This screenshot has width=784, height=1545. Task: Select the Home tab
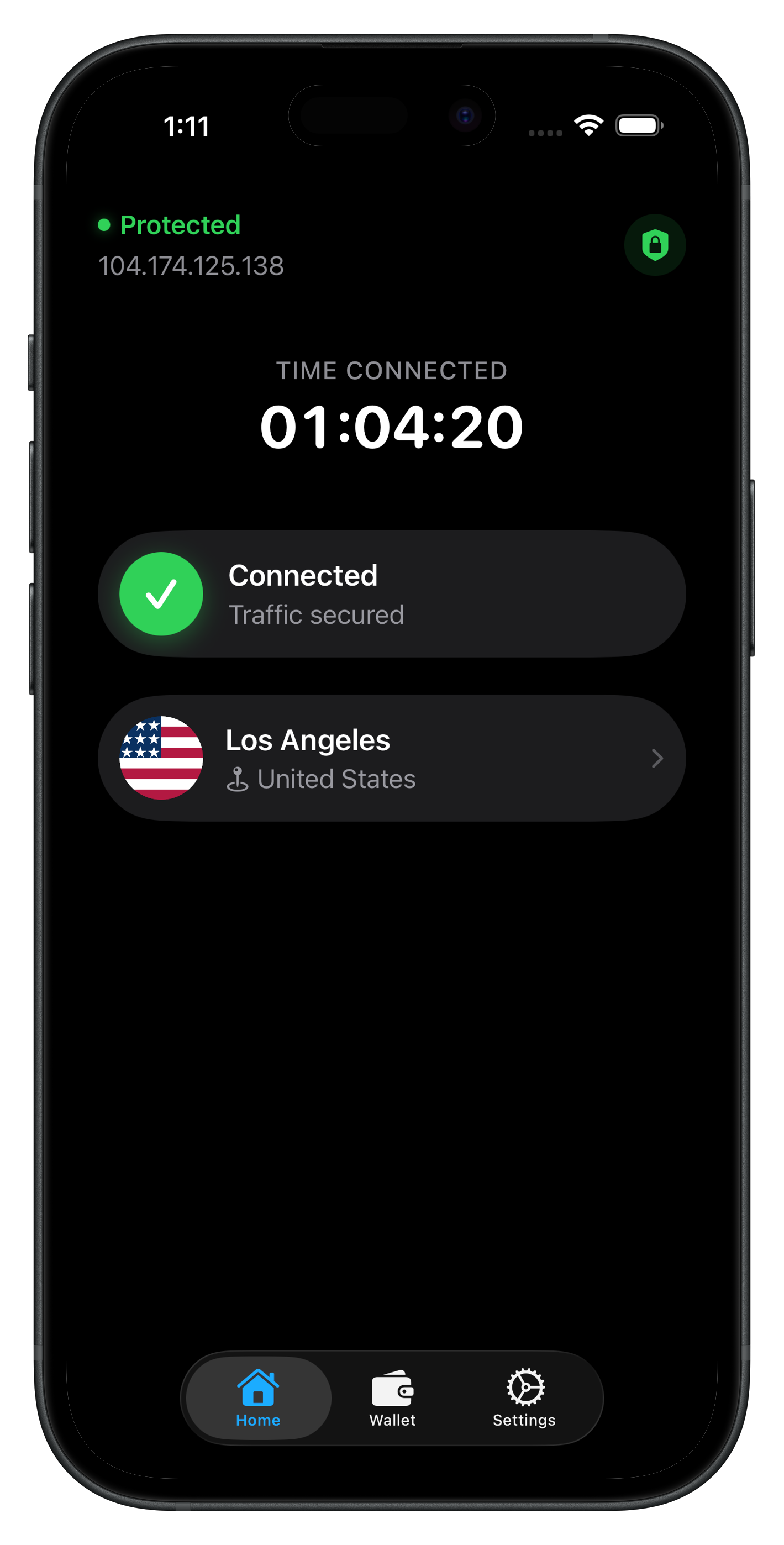(258, 1398)
